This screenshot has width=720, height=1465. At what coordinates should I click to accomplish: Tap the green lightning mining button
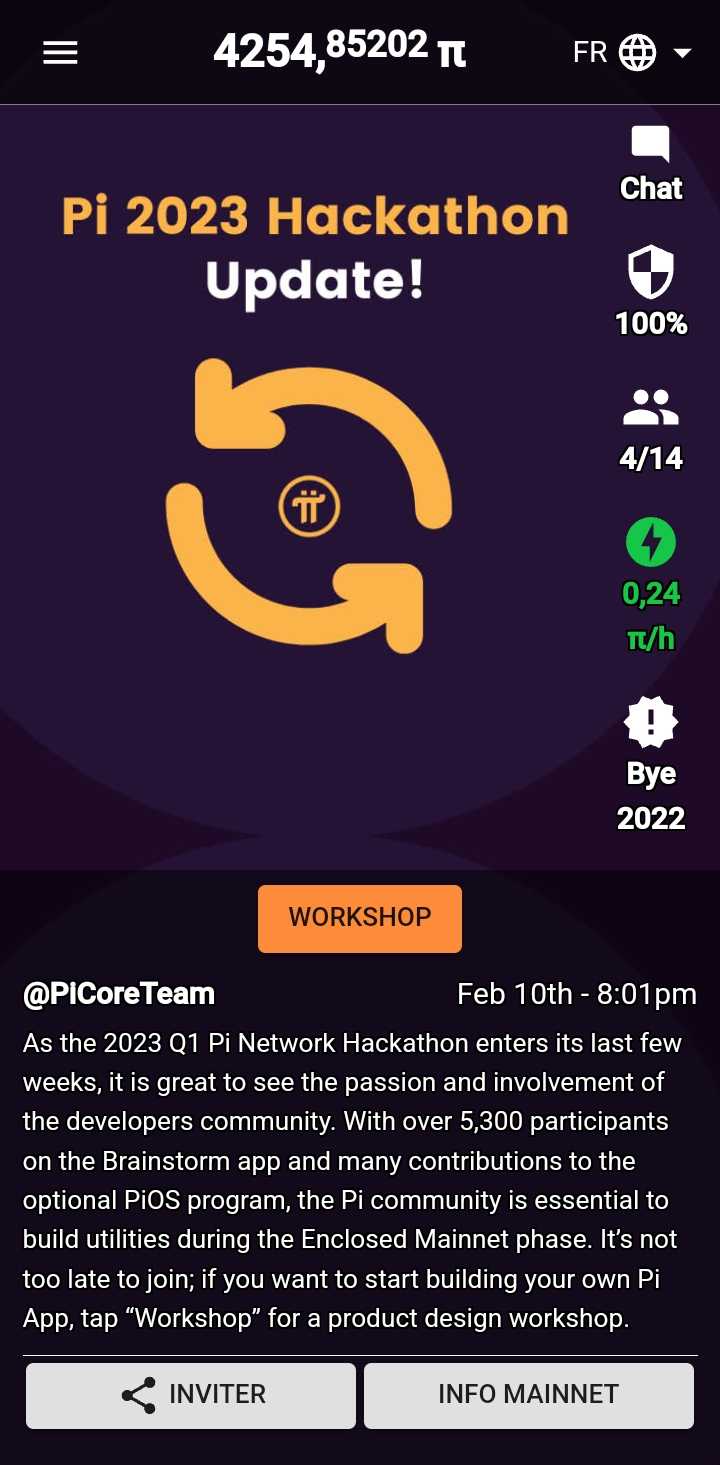coord(651,544)
